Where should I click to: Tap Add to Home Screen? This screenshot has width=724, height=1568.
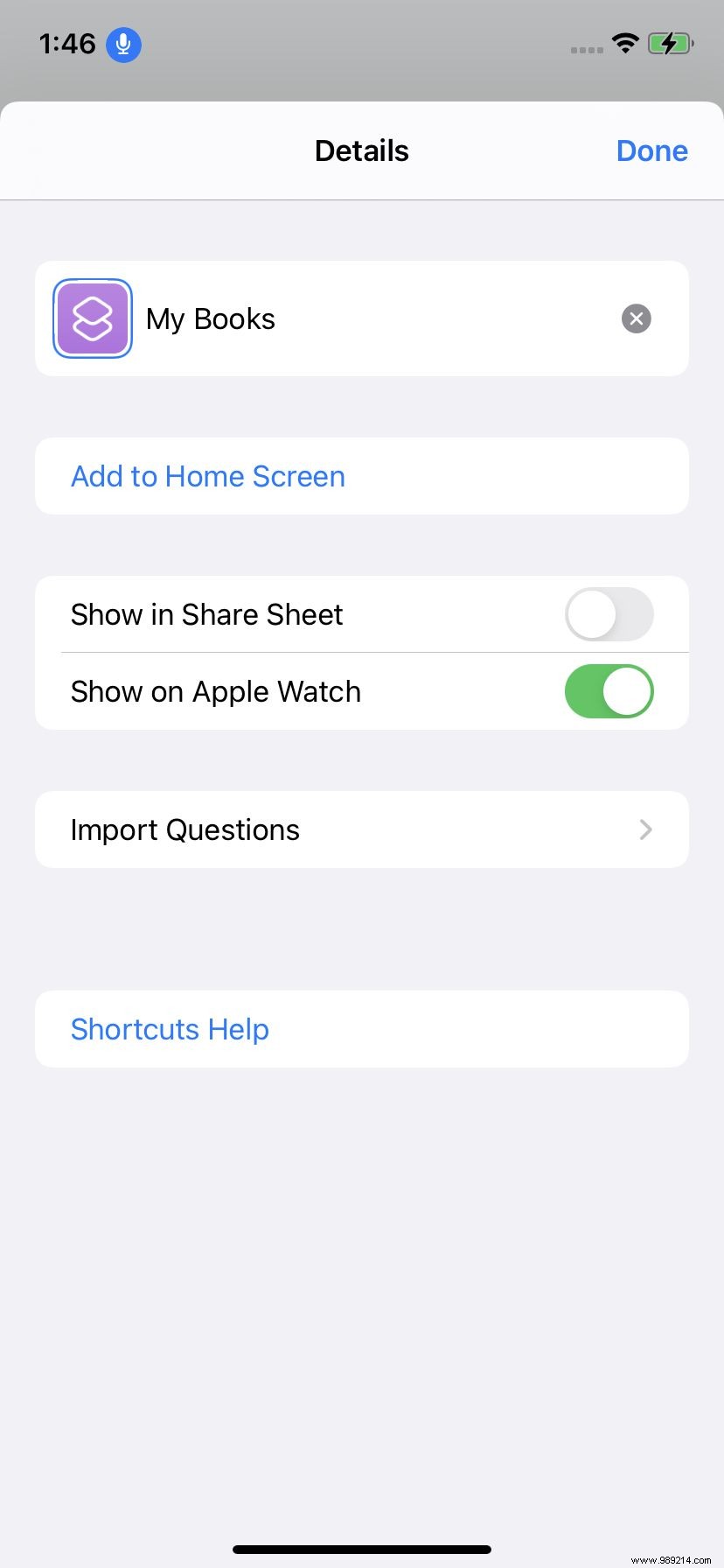point(207,476)
